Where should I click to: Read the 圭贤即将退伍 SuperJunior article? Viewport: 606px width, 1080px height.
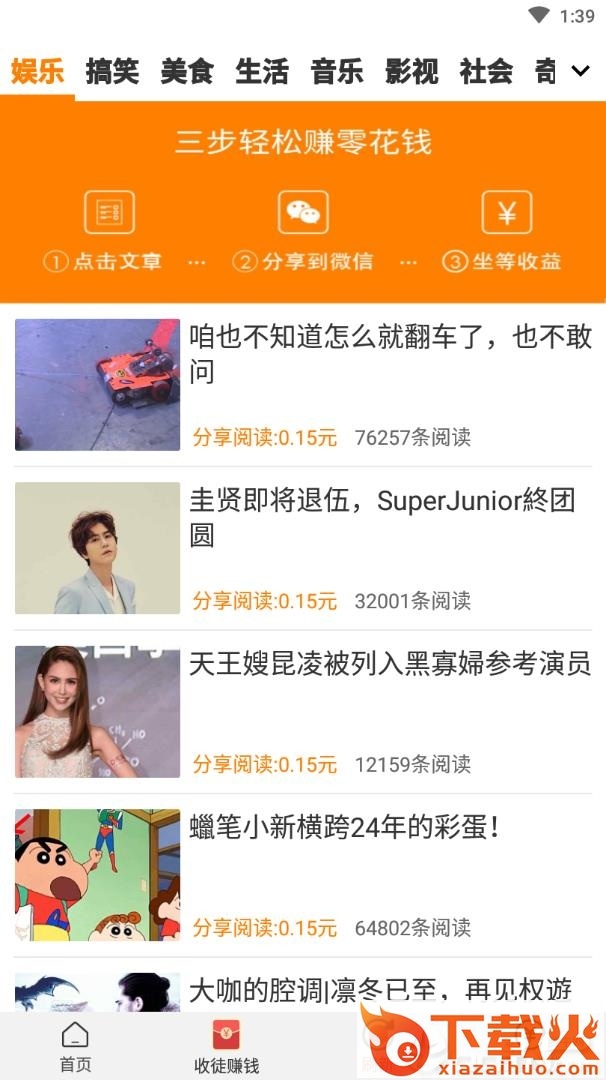pos(382,518)
